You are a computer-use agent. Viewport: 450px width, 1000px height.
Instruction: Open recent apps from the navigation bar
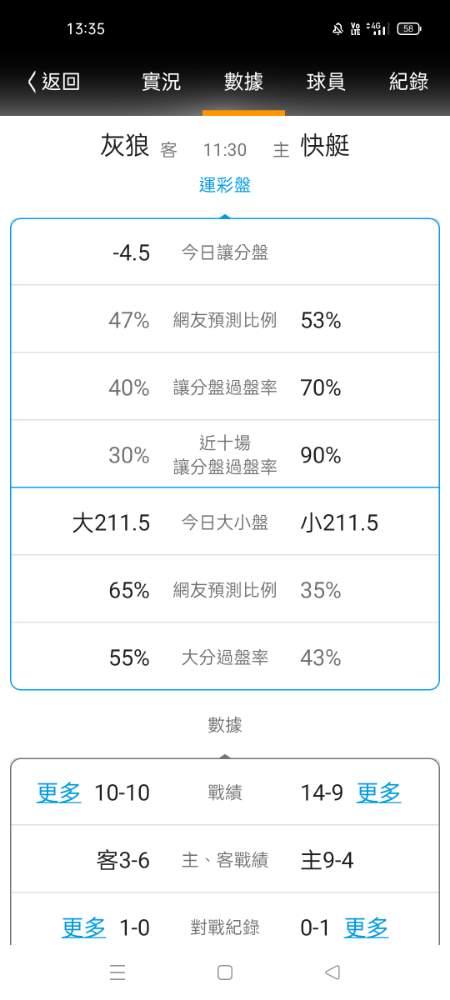pyautogui.click(x=117, y=972)
